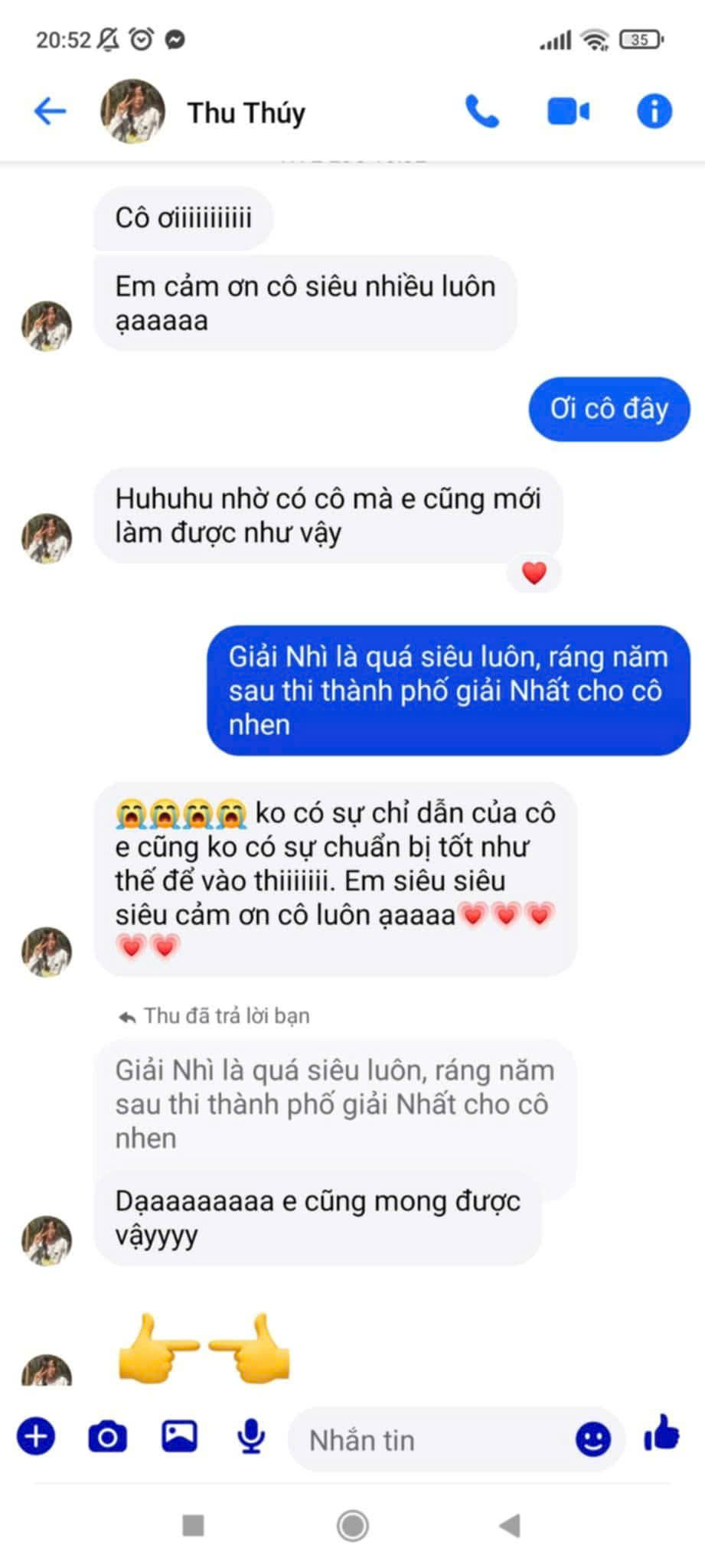The height and width of the screenshot is (1568, 705).
Task: Open conversation info for Thu Thúy
Action: (654, 113)
